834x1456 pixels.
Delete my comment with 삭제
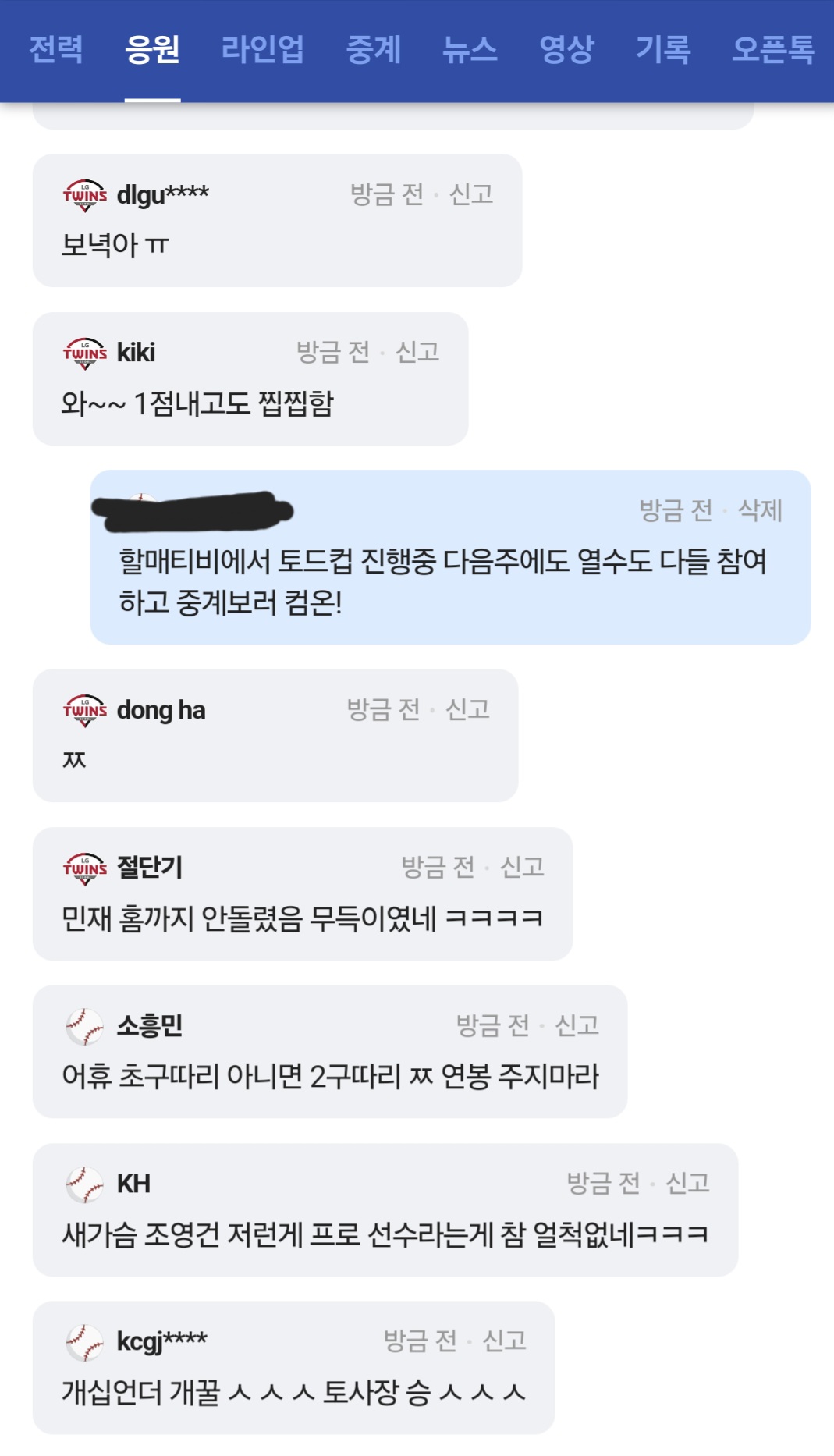coord(760,510)
